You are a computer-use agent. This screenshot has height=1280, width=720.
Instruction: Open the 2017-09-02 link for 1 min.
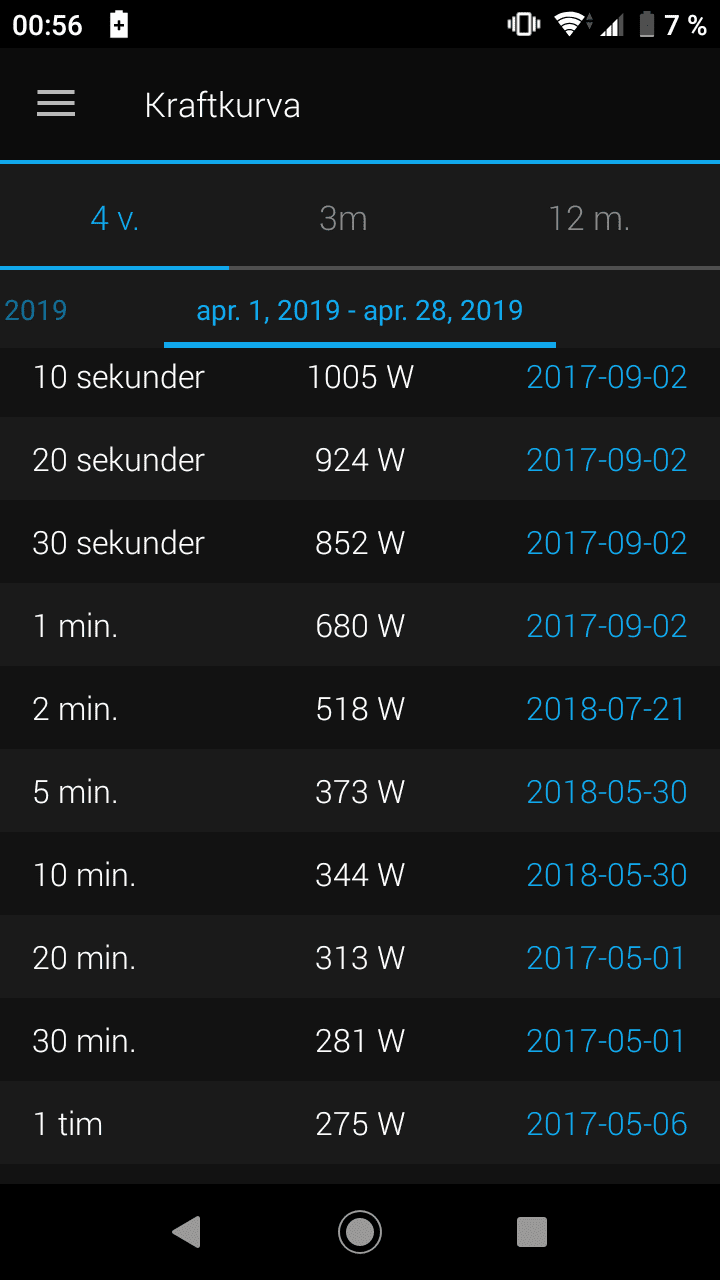607,626
